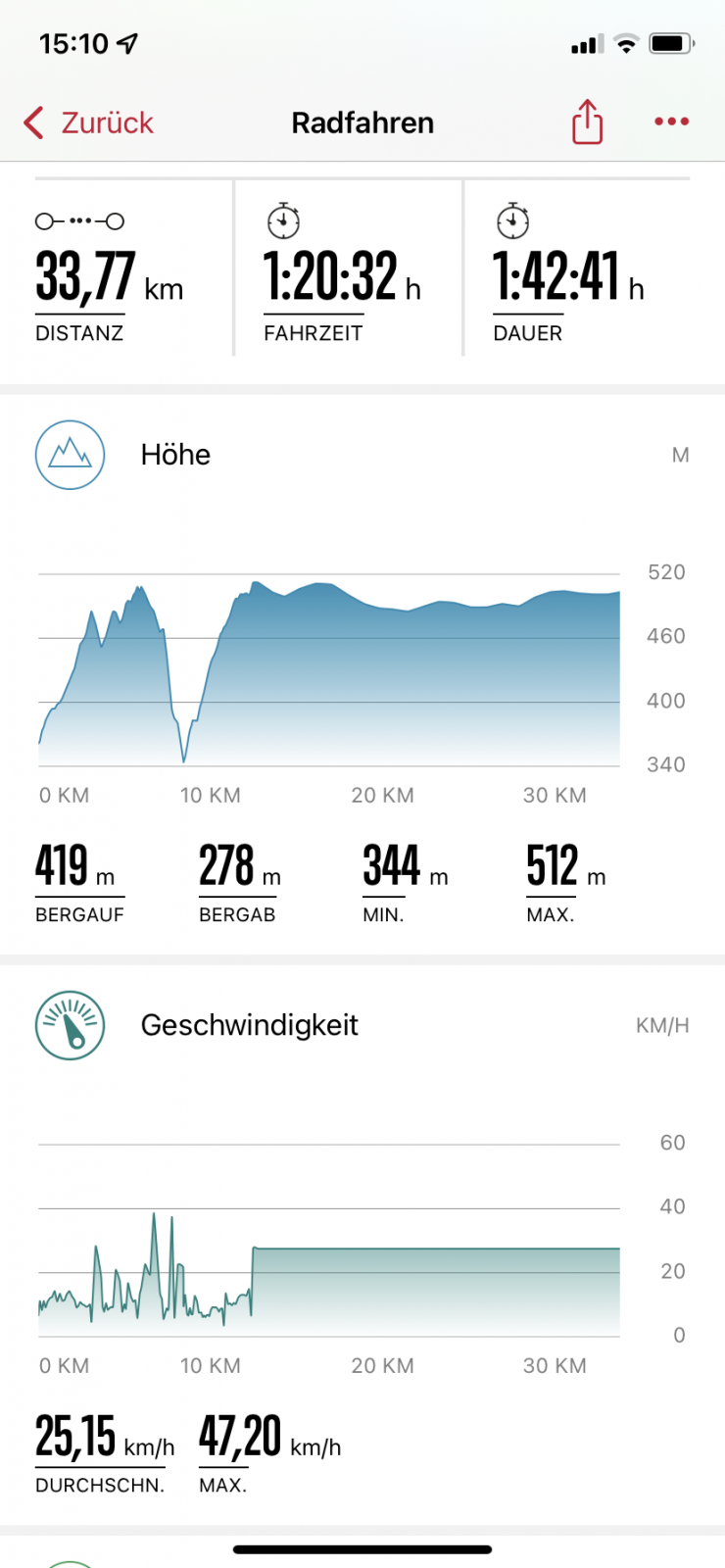The image size is (725, 1568).
Task: Open the three-dot overflow menu
Action: (x=672, y=122)
